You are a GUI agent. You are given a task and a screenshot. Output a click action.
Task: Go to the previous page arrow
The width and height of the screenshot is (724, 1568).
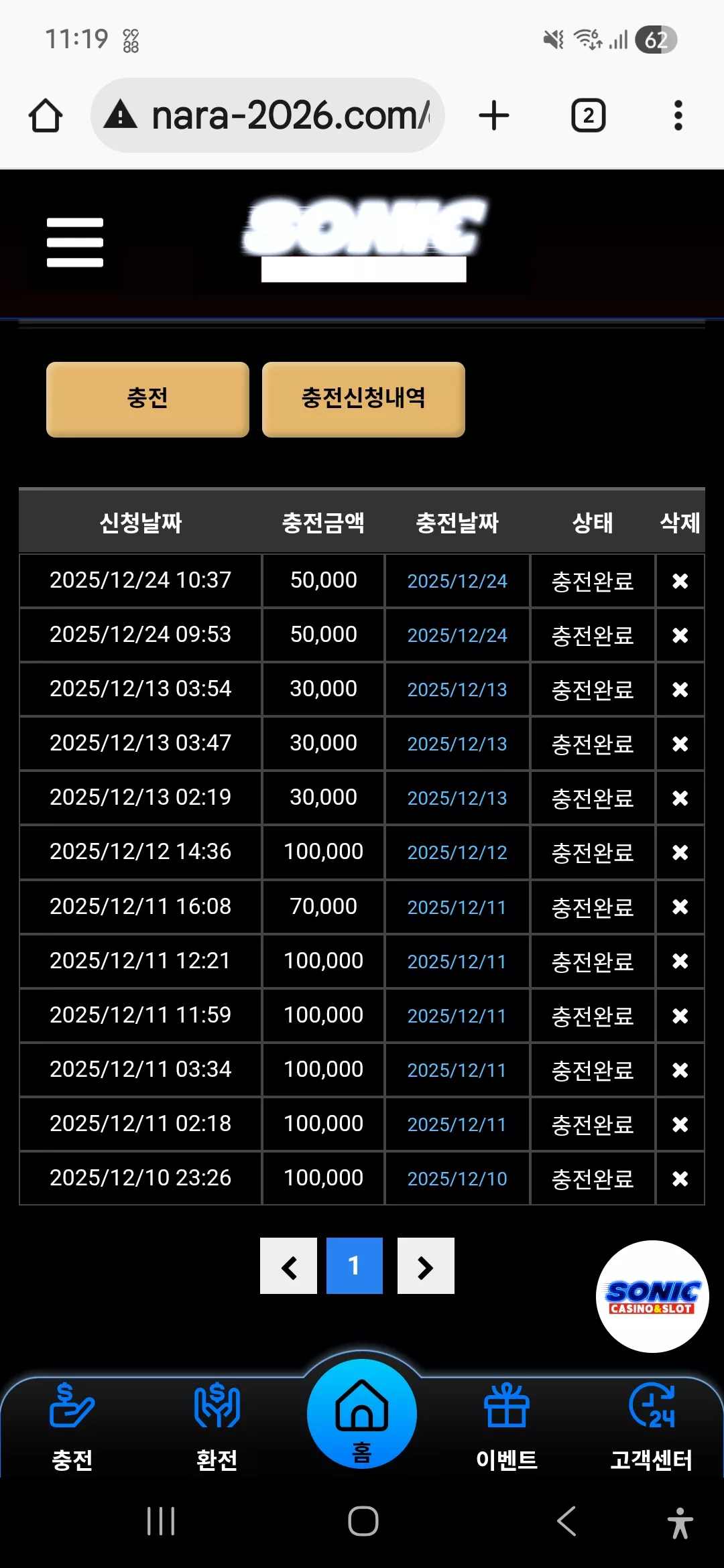288,1266
